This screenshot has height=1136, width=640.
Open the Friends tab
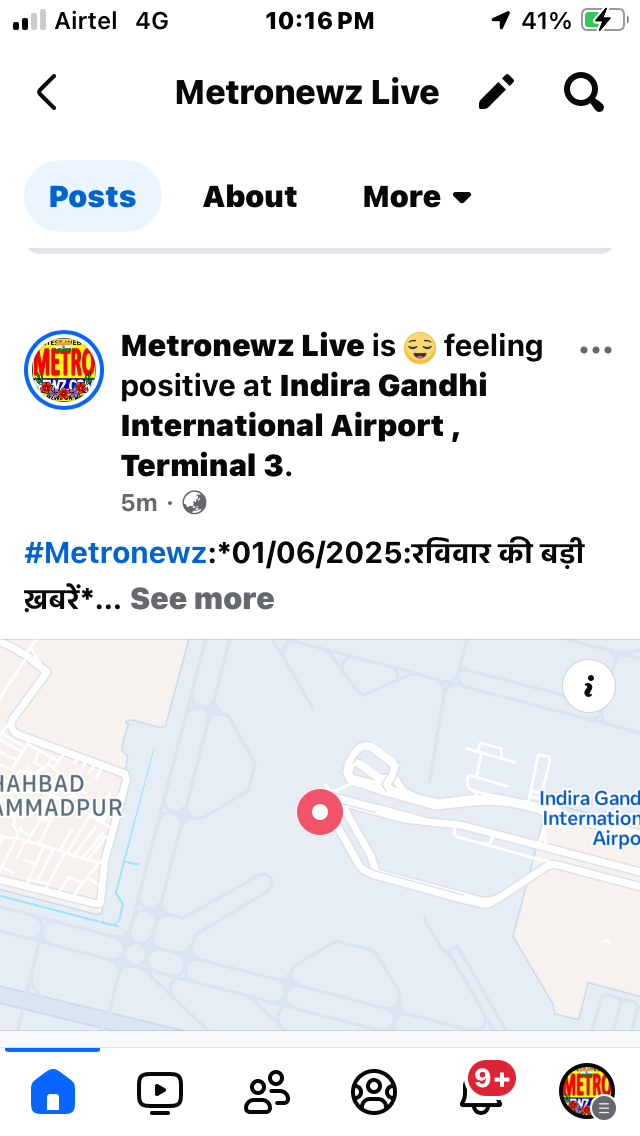pos(267,1092)
